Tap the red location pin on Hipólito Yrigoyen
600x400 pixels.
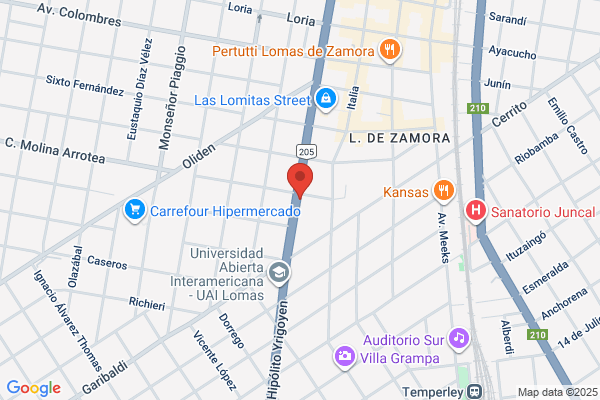300,179
